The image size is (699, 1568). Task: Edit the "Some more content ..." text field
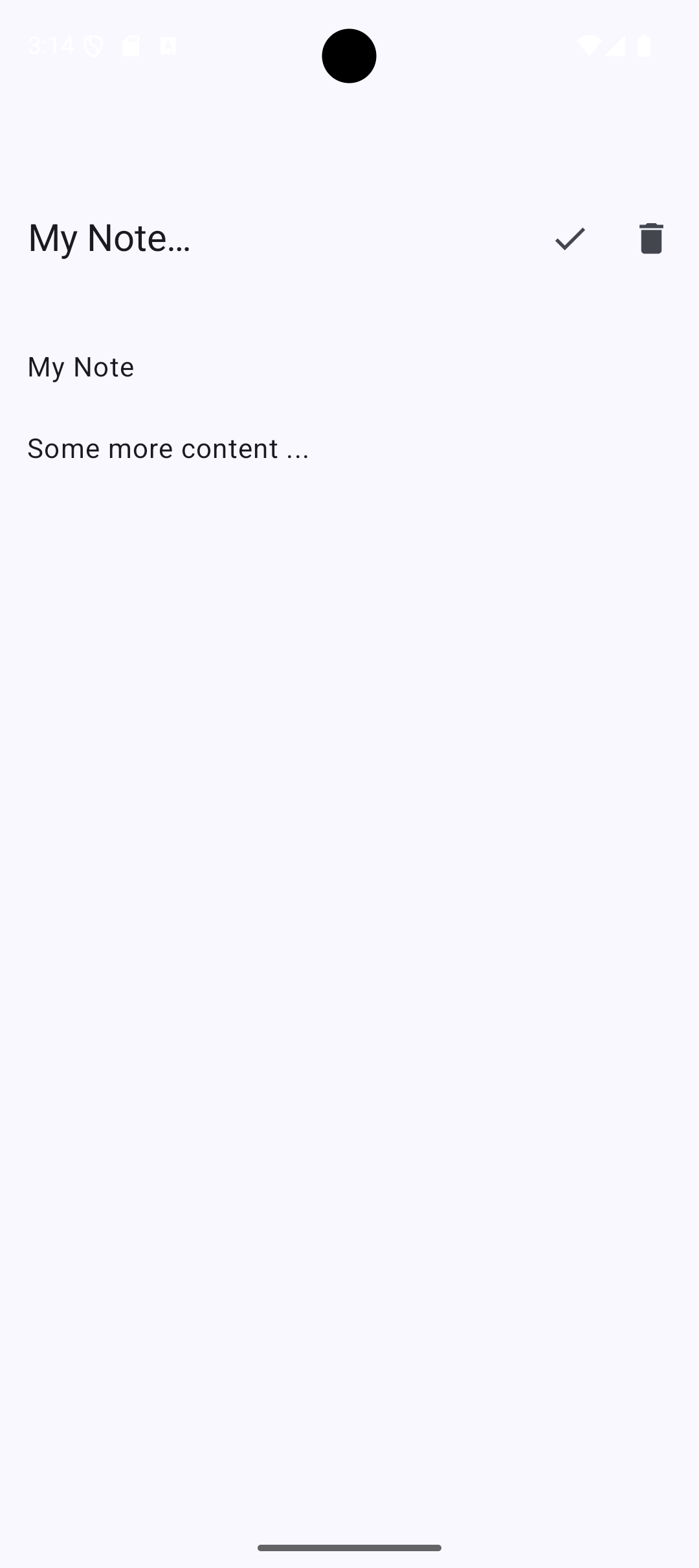pos(168,449)
